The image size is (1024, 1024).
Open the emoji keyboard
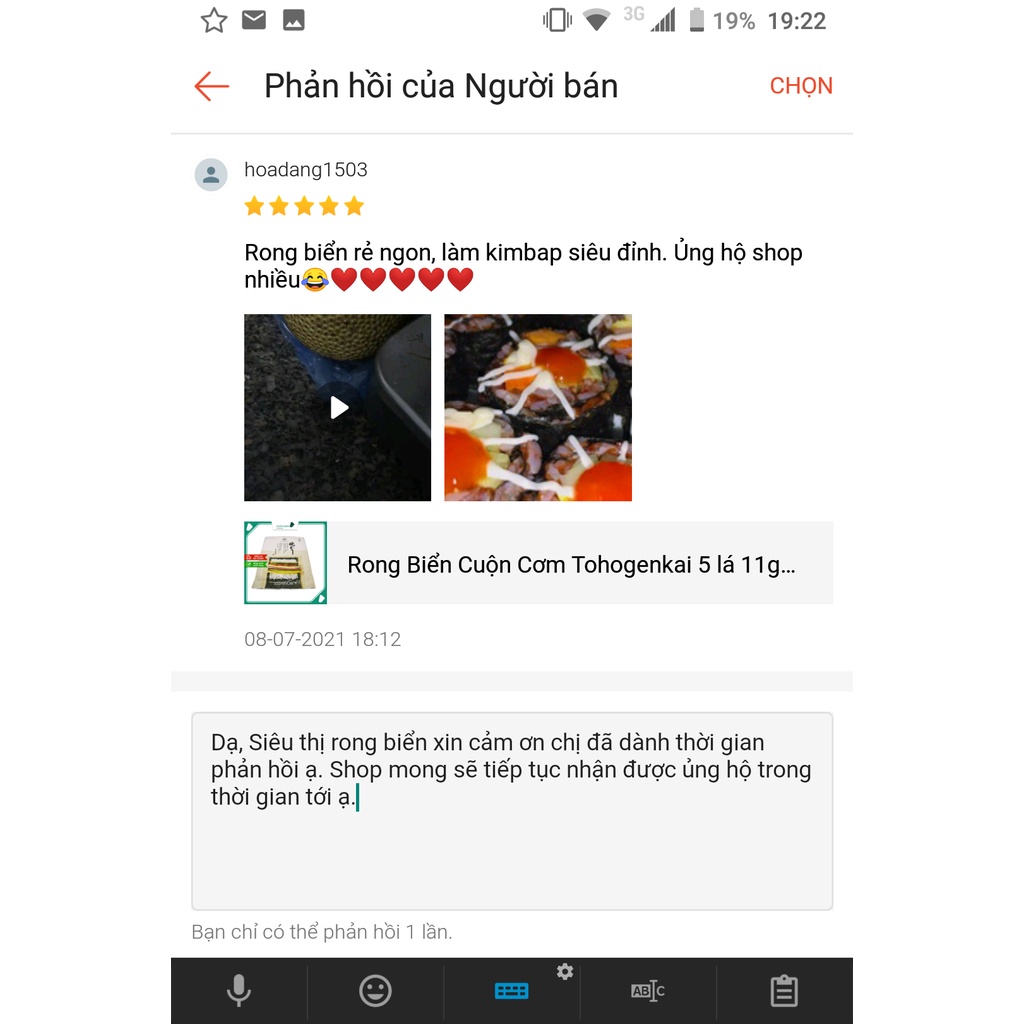(x=375, y=991)
